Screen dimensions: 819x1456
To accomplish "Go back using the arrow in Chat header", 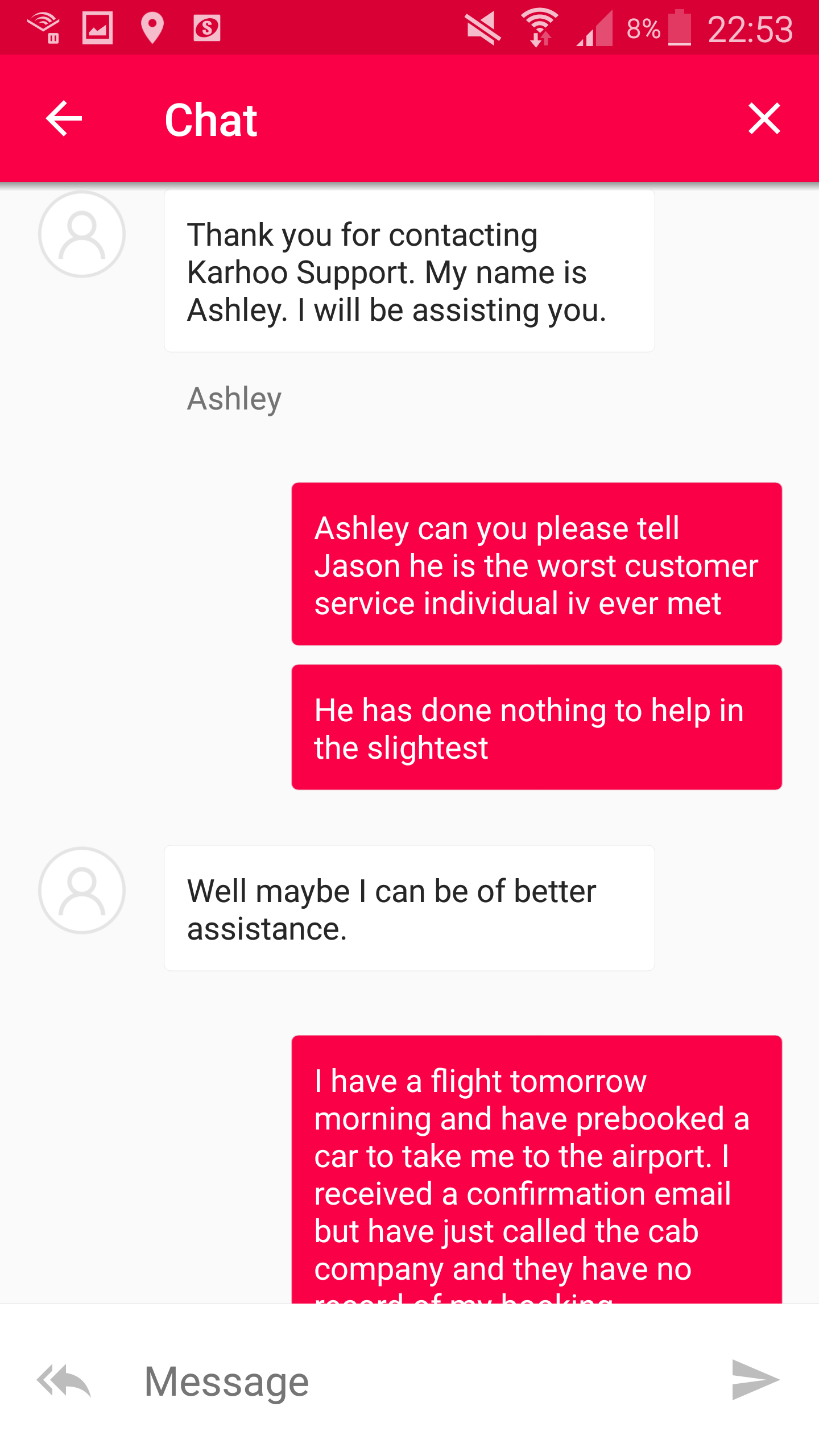I will pyautogui.click(x=64, y=119).
